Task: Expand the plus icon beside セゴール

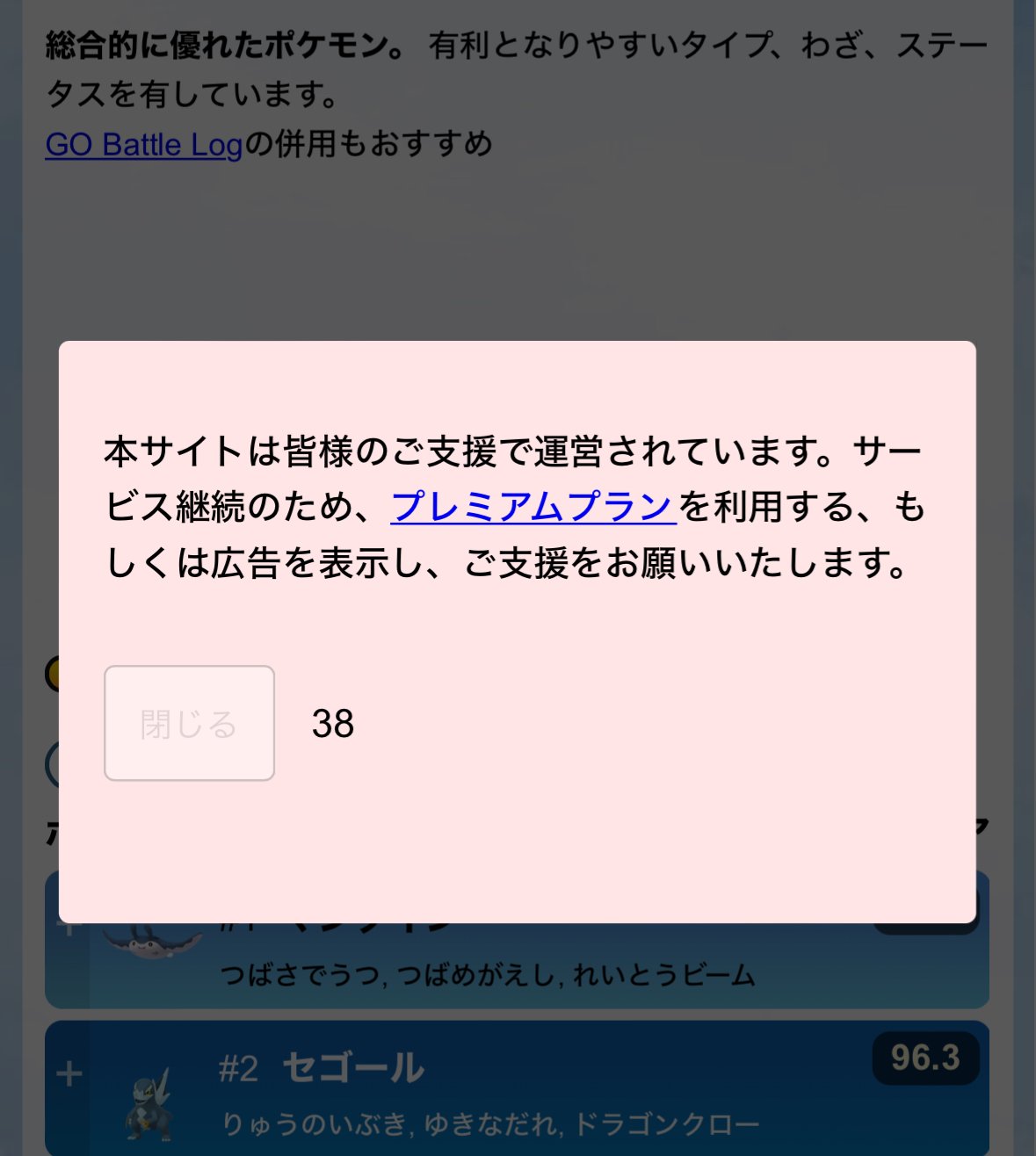Action: tap(69, 1073)
